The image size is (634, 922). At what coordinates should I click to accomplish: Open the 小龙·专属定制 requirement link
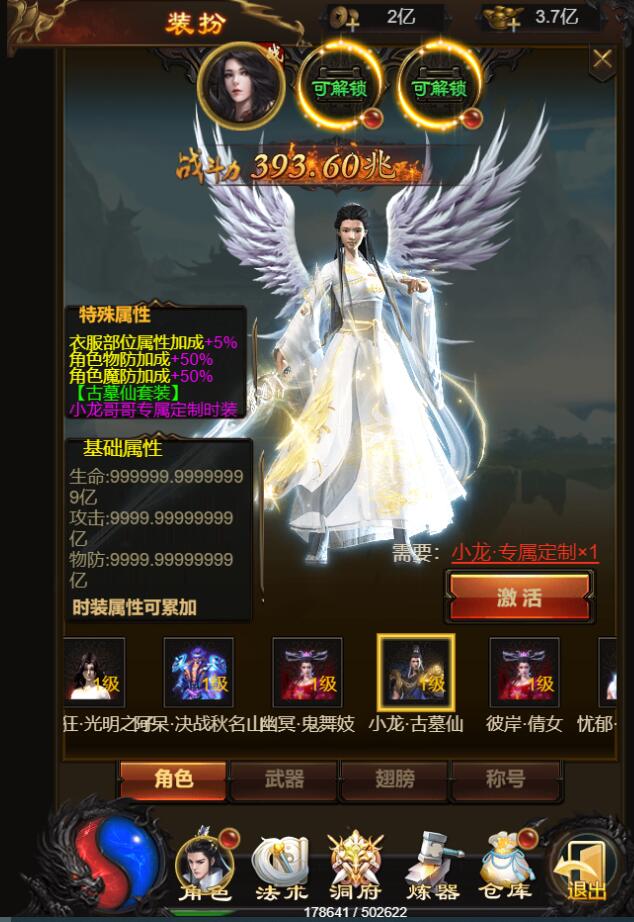point(524,552)
